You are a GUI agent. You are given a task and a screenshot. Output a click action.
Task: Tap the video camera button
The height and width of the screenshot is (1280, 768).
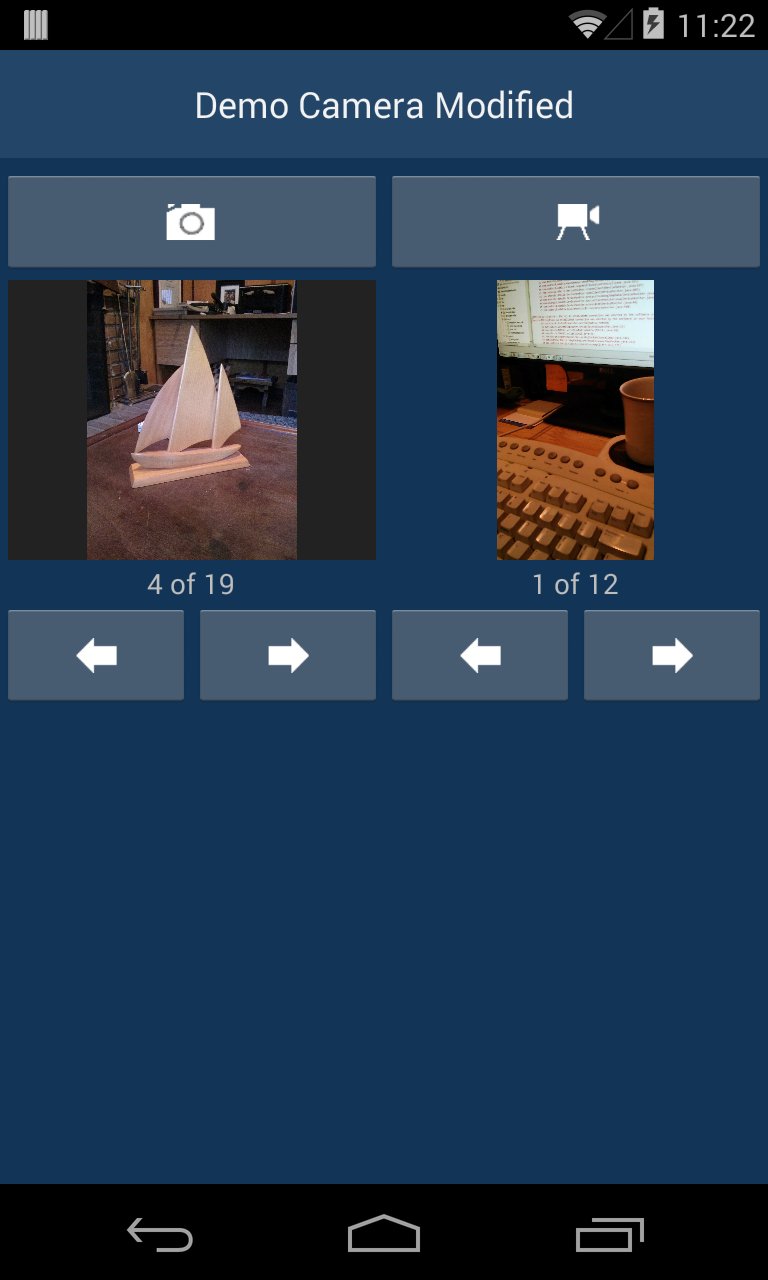[576, 222]
